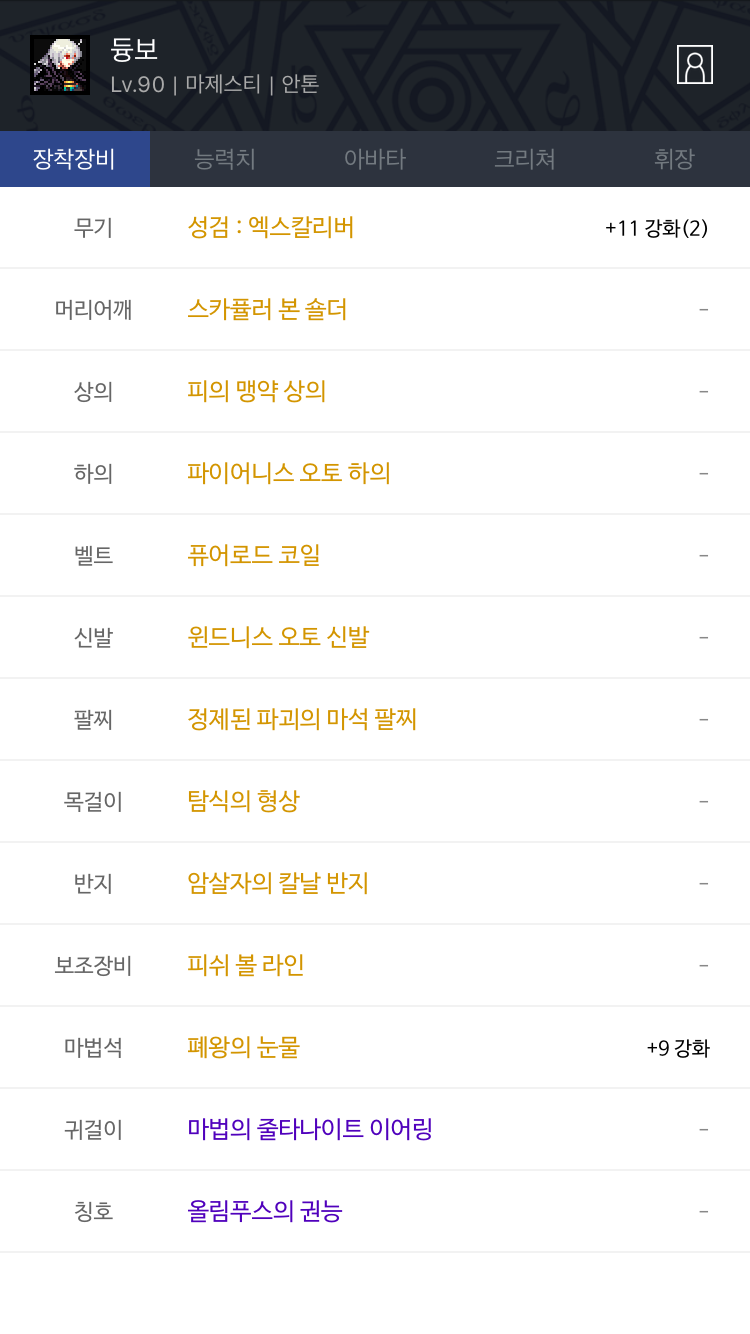
Task: Check the necklace 탐식의 형상
Action: (243, 801)
